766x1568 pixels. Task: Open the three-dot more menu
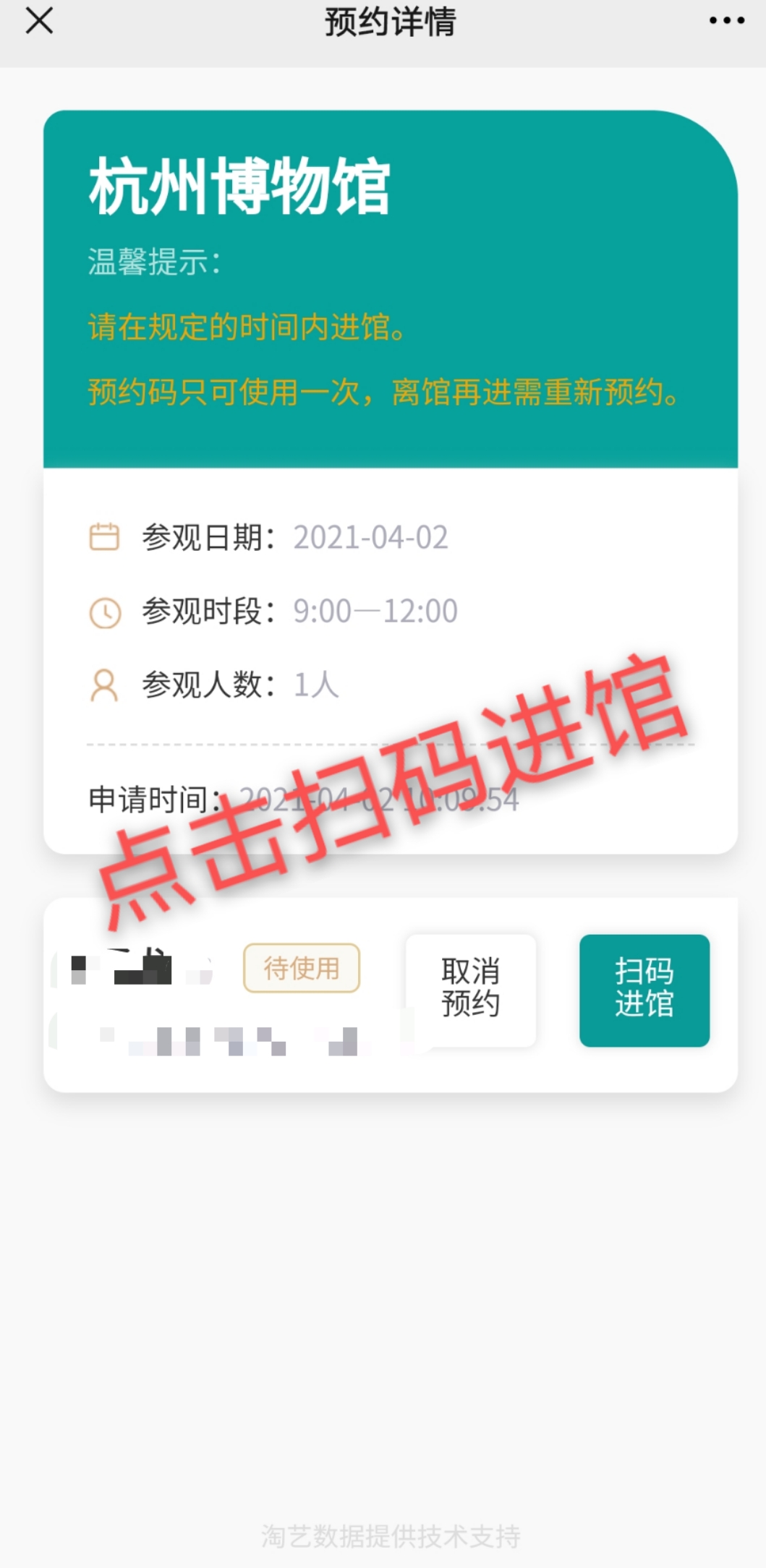coord(726,21)
